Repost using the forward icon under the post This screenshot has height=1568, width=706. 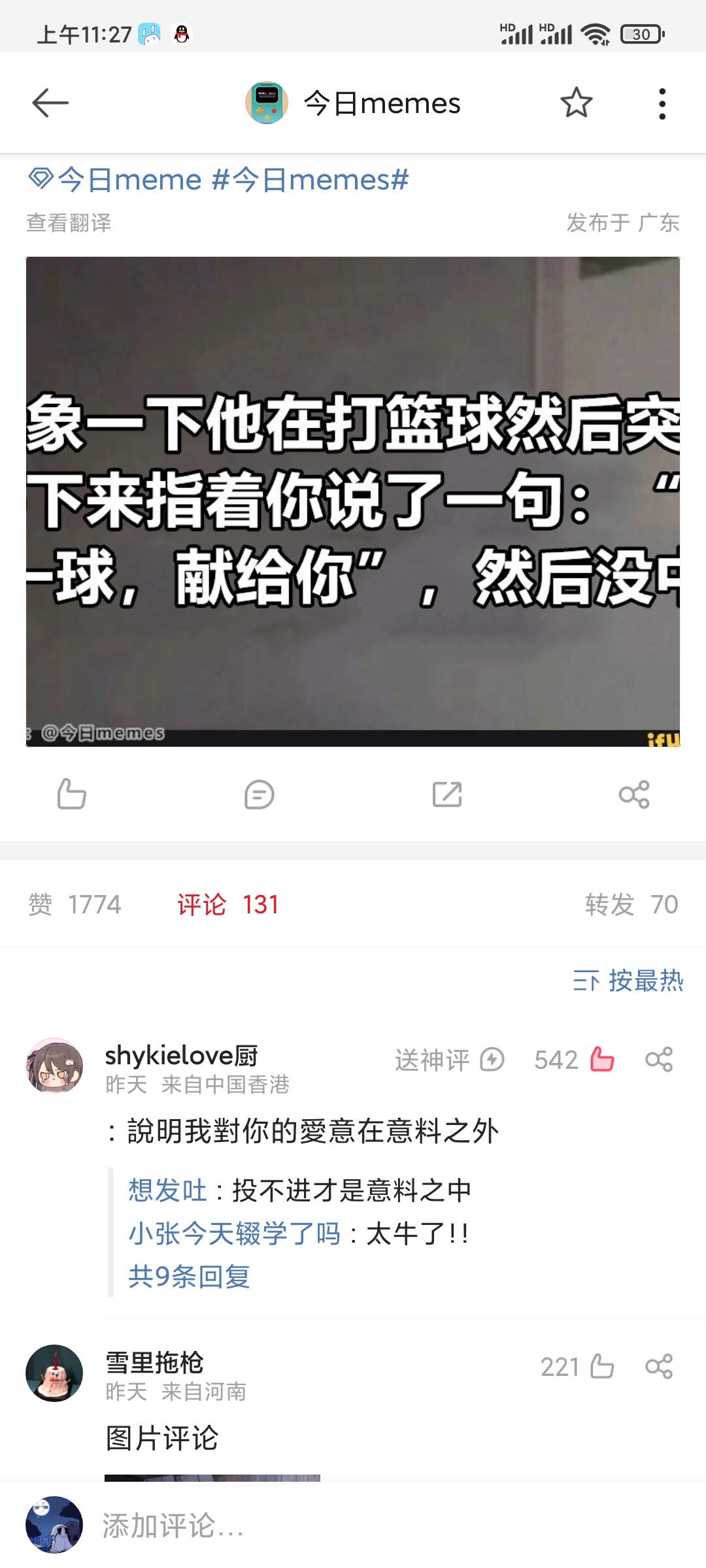[x=447, y=794]
